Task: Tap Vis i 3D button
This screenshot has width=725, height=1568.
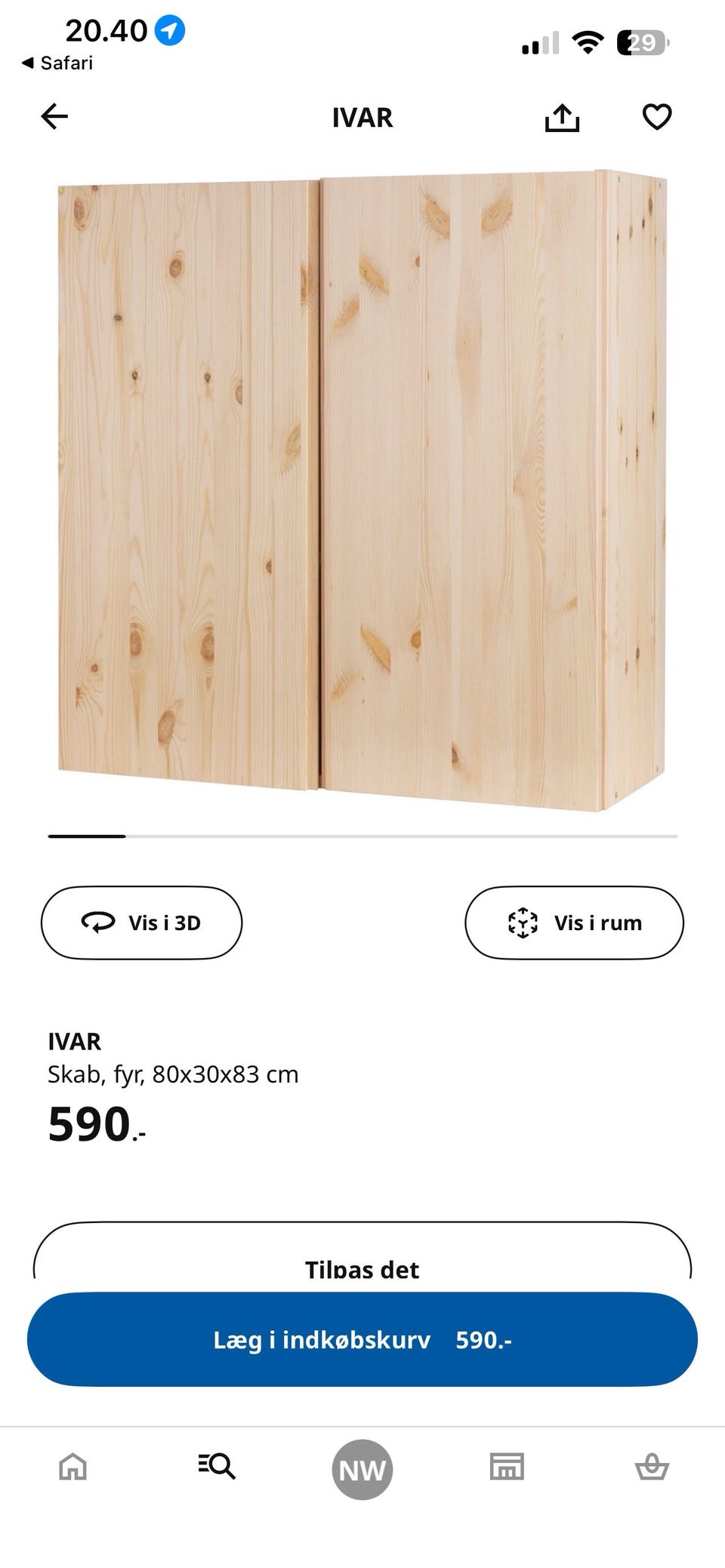Action: (141, 923)
